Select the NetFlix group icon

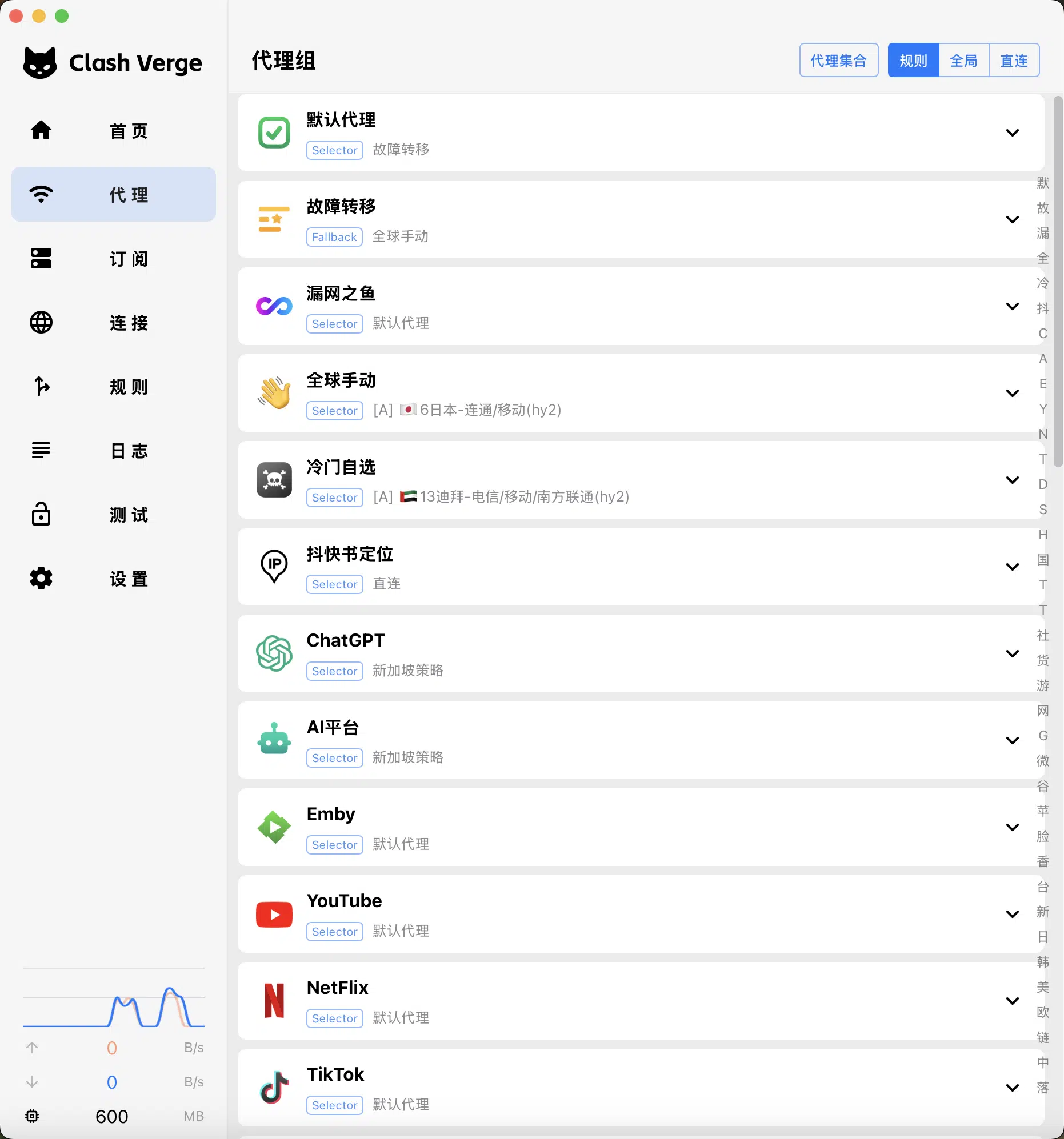[275, 1001]
